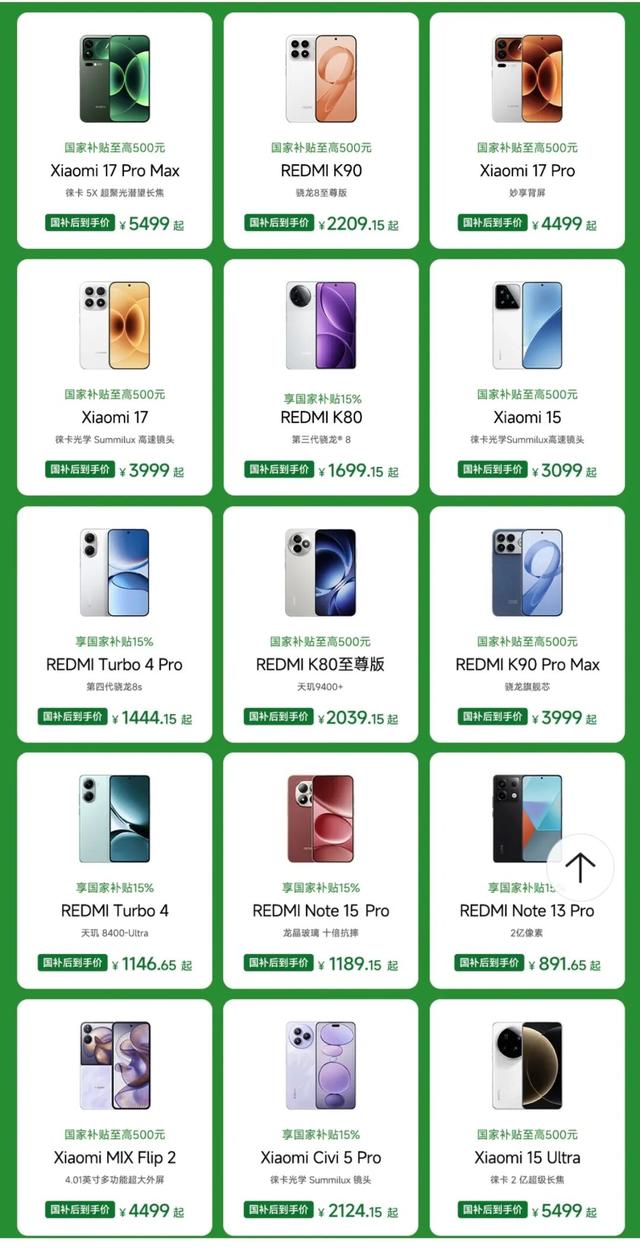This screenshot has width=640, height=1248.
Task: Open the REDMI Turbo 4 Pro card
Action: [115, 624]
